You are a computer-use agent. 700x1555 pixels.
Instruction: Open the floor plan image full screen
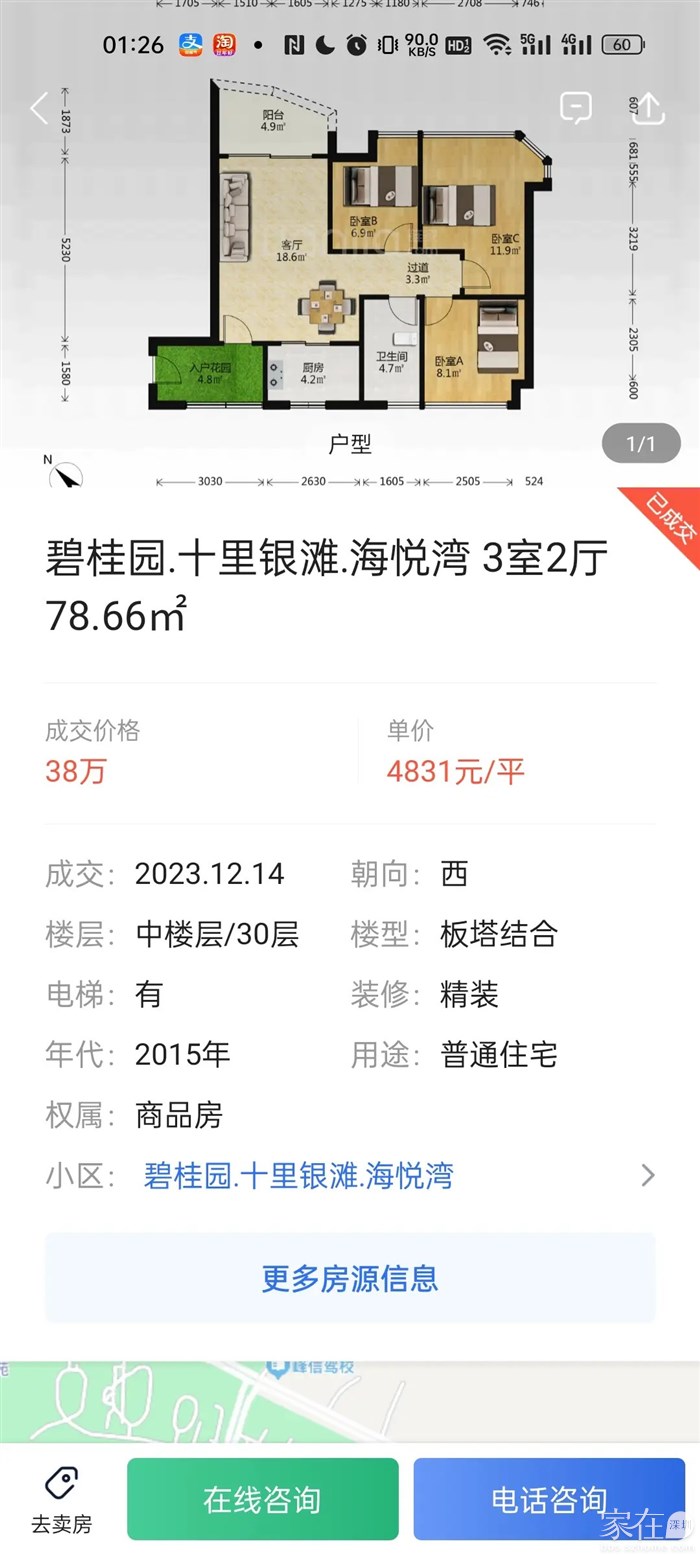click(350, 260)
